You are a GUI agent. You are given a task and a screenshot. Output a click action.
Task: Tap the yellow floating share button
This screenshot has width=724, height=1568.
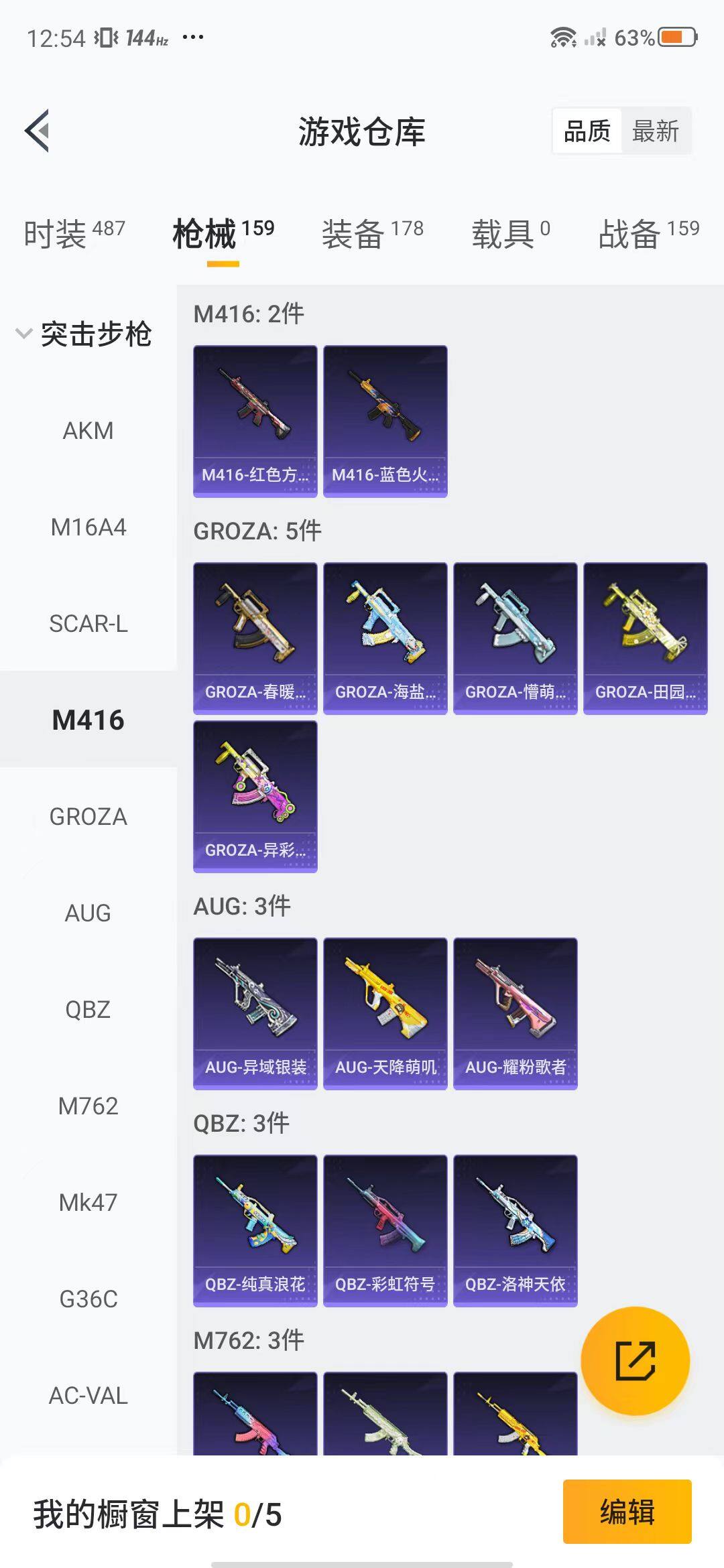pos(635,1361)
